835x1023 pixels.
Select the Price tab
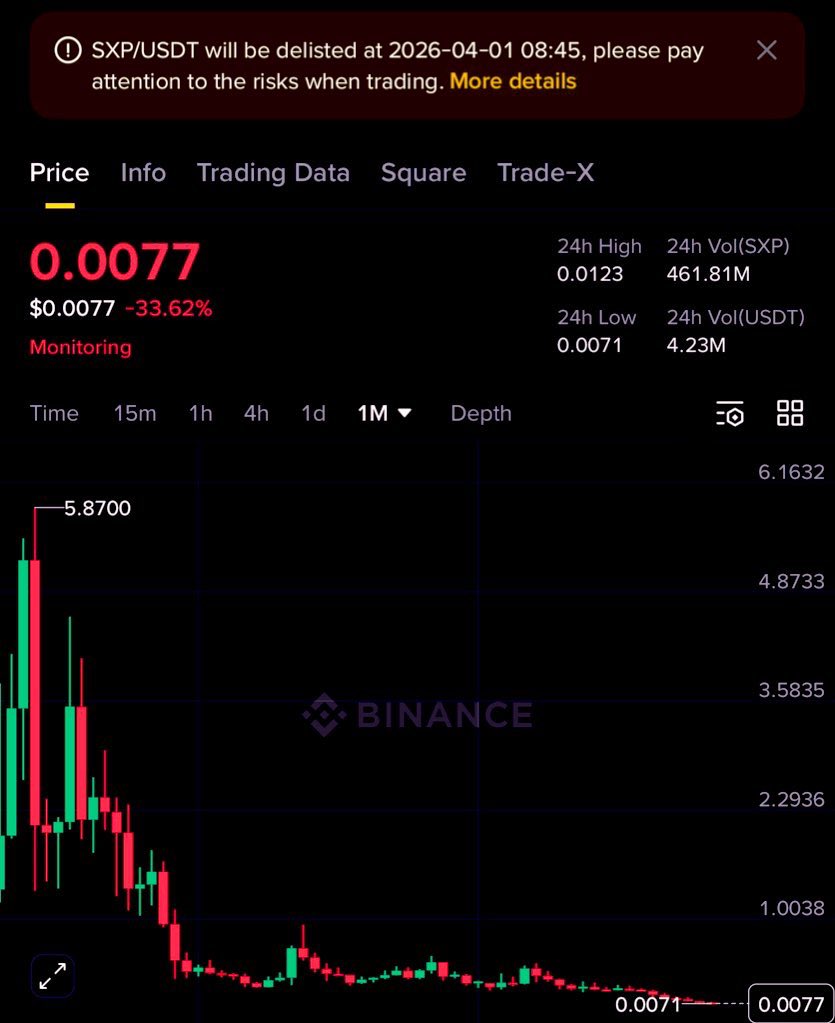click(59, 173)
